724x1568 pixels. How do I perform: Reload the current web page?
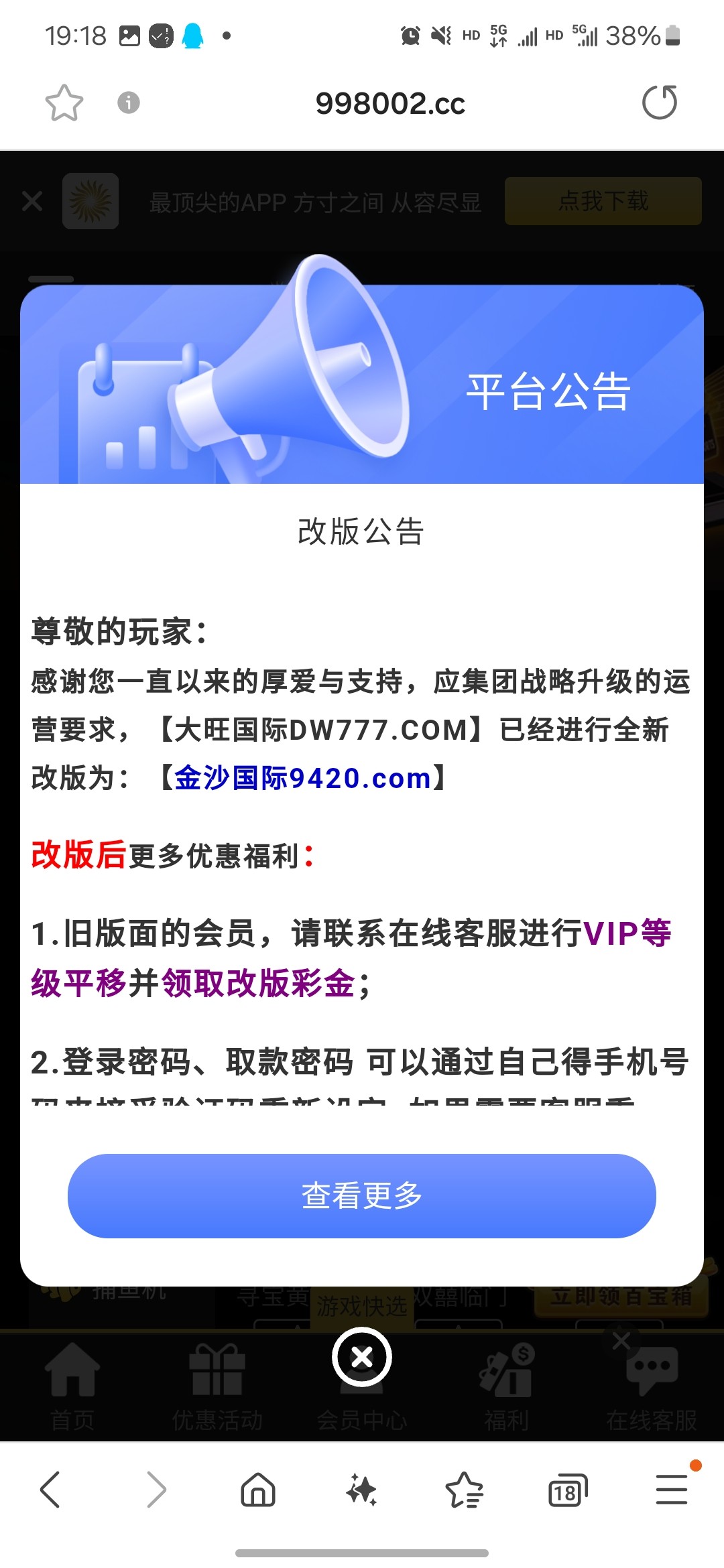660,103
